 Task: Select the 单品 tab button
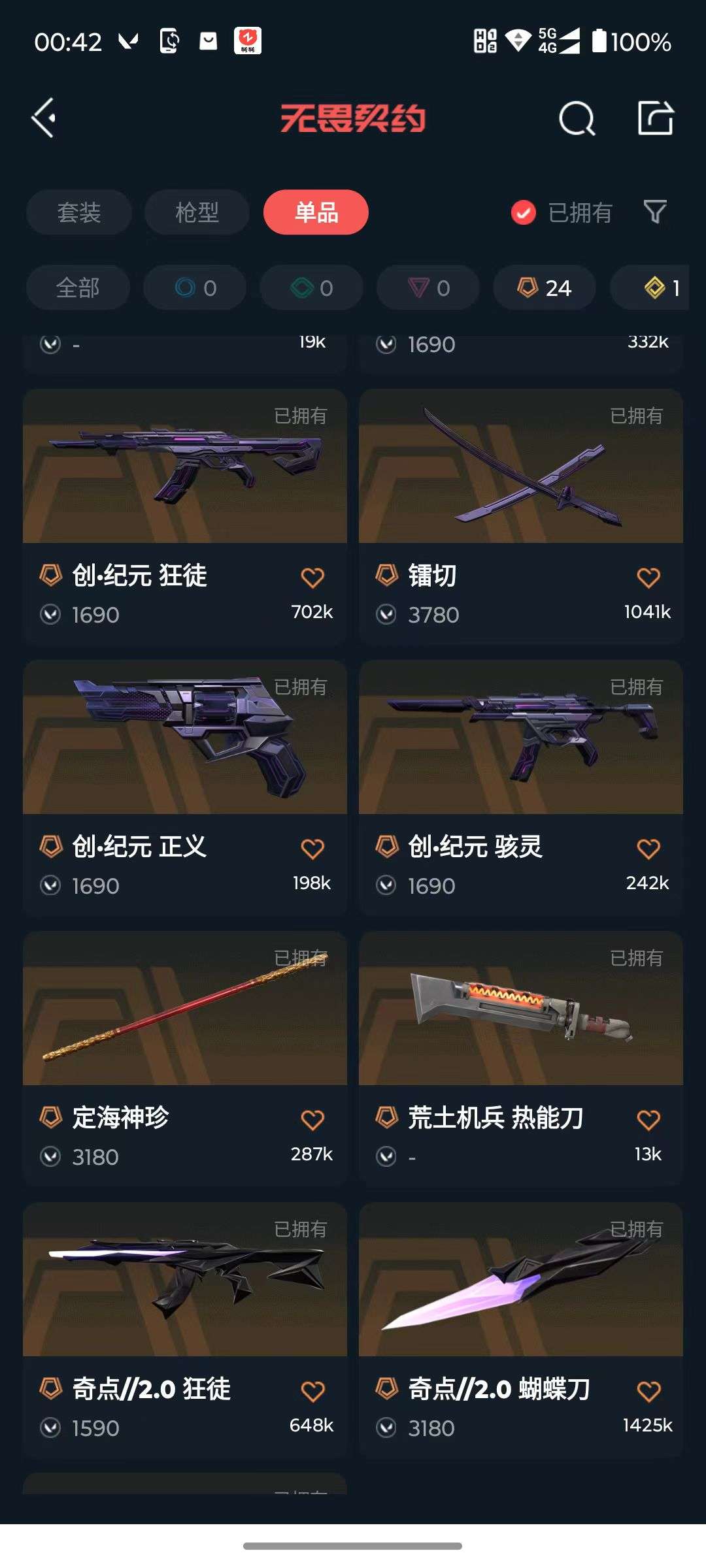point(315,212)
